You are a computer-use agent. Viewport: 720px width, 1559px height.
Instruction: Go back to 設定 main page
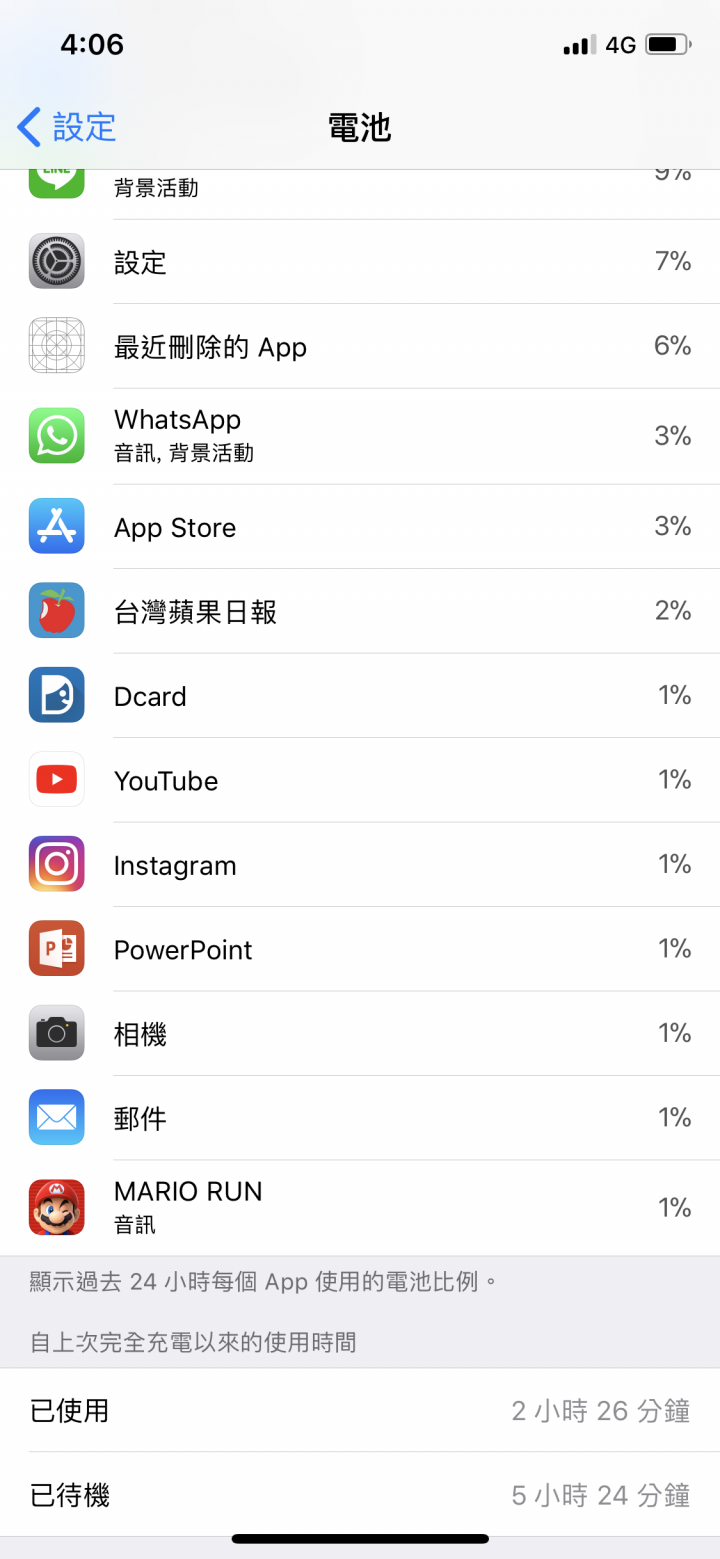tap(68, 128)
